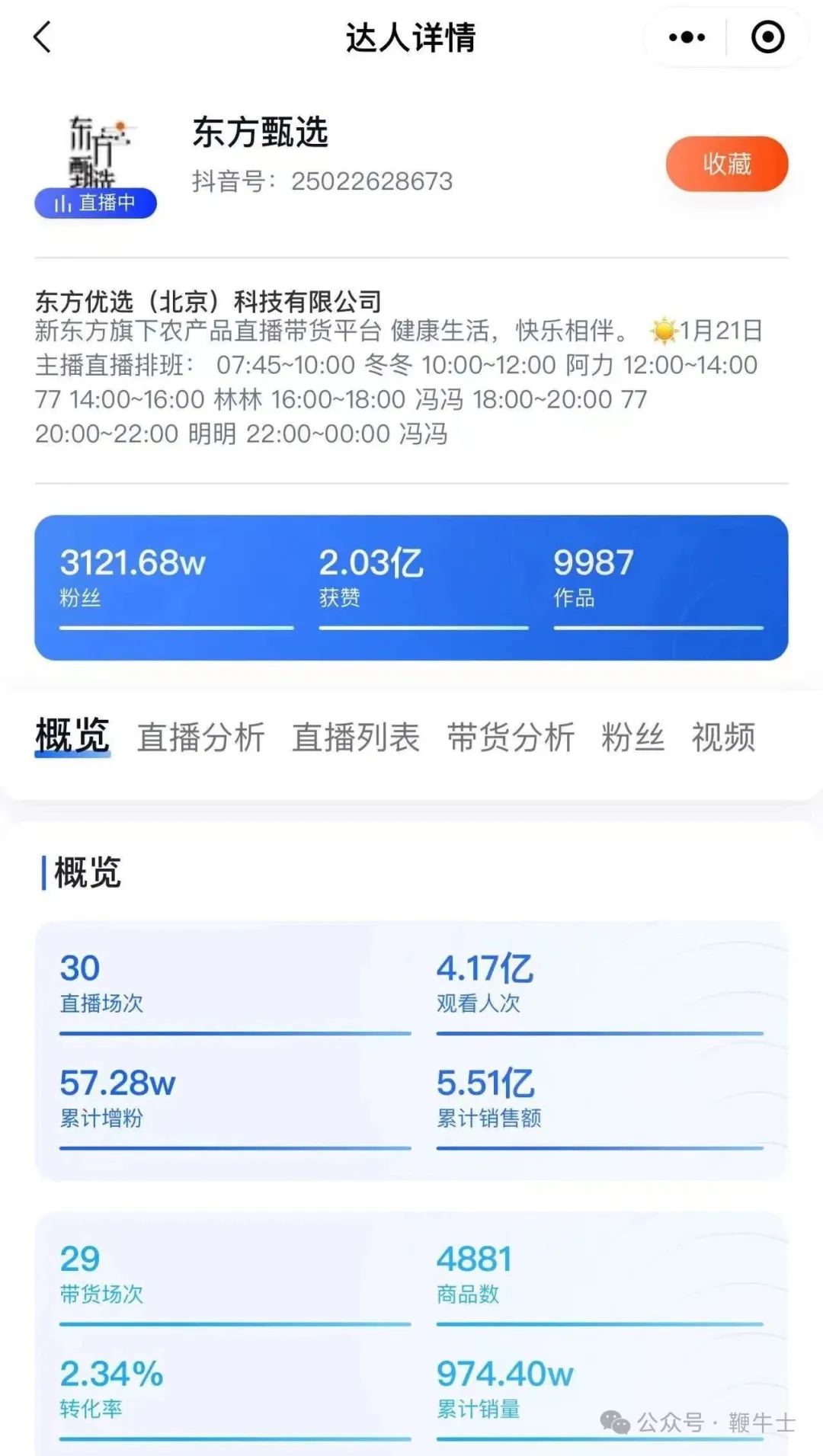Select the 概览 tab
Viewport: 823px width, 1456px height.
click(x=72, y=737)
